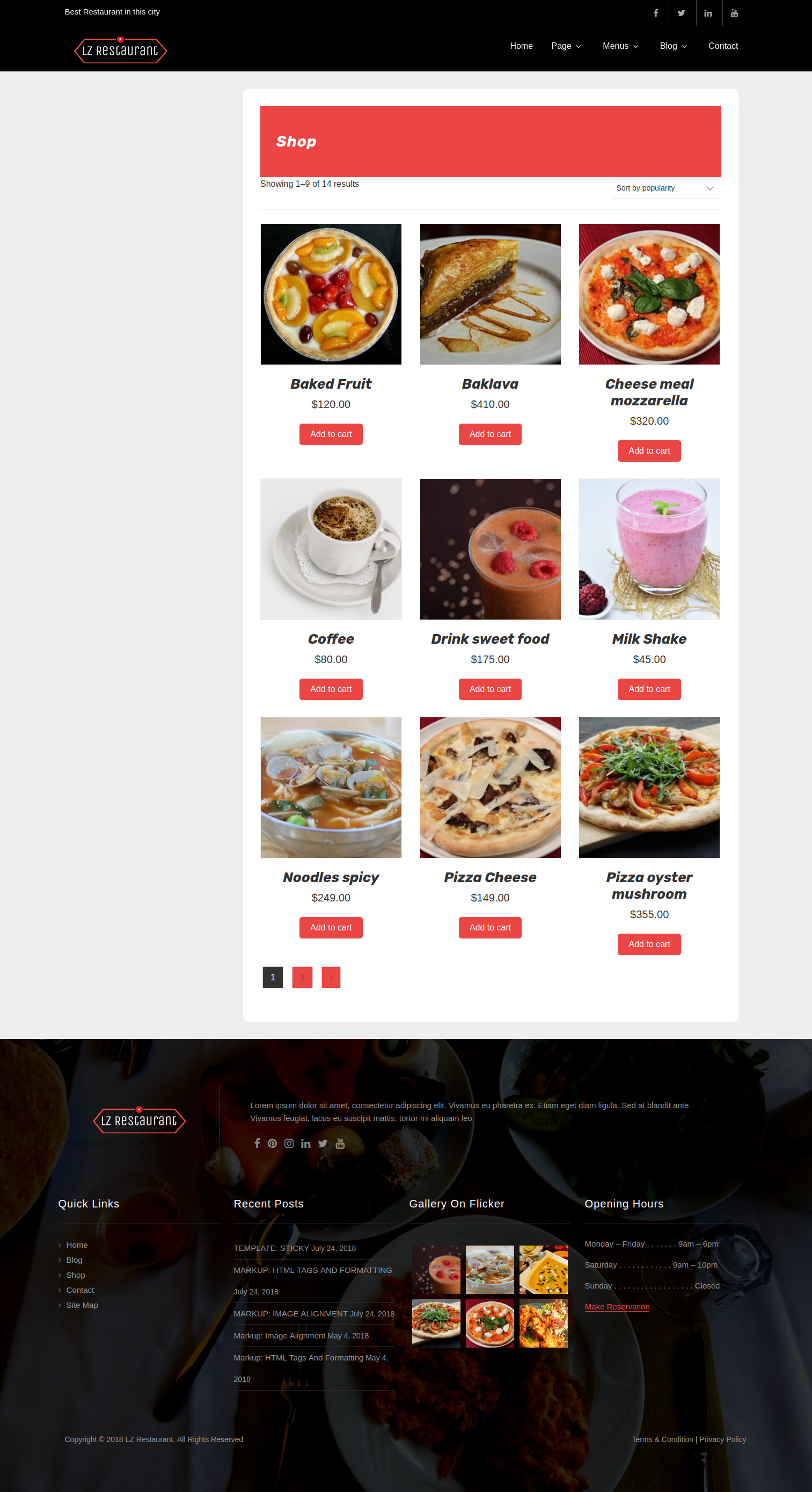Screen dimensions: 812x1492
Task: Open Site Map in Quick Links
Action: point(82,1305)
